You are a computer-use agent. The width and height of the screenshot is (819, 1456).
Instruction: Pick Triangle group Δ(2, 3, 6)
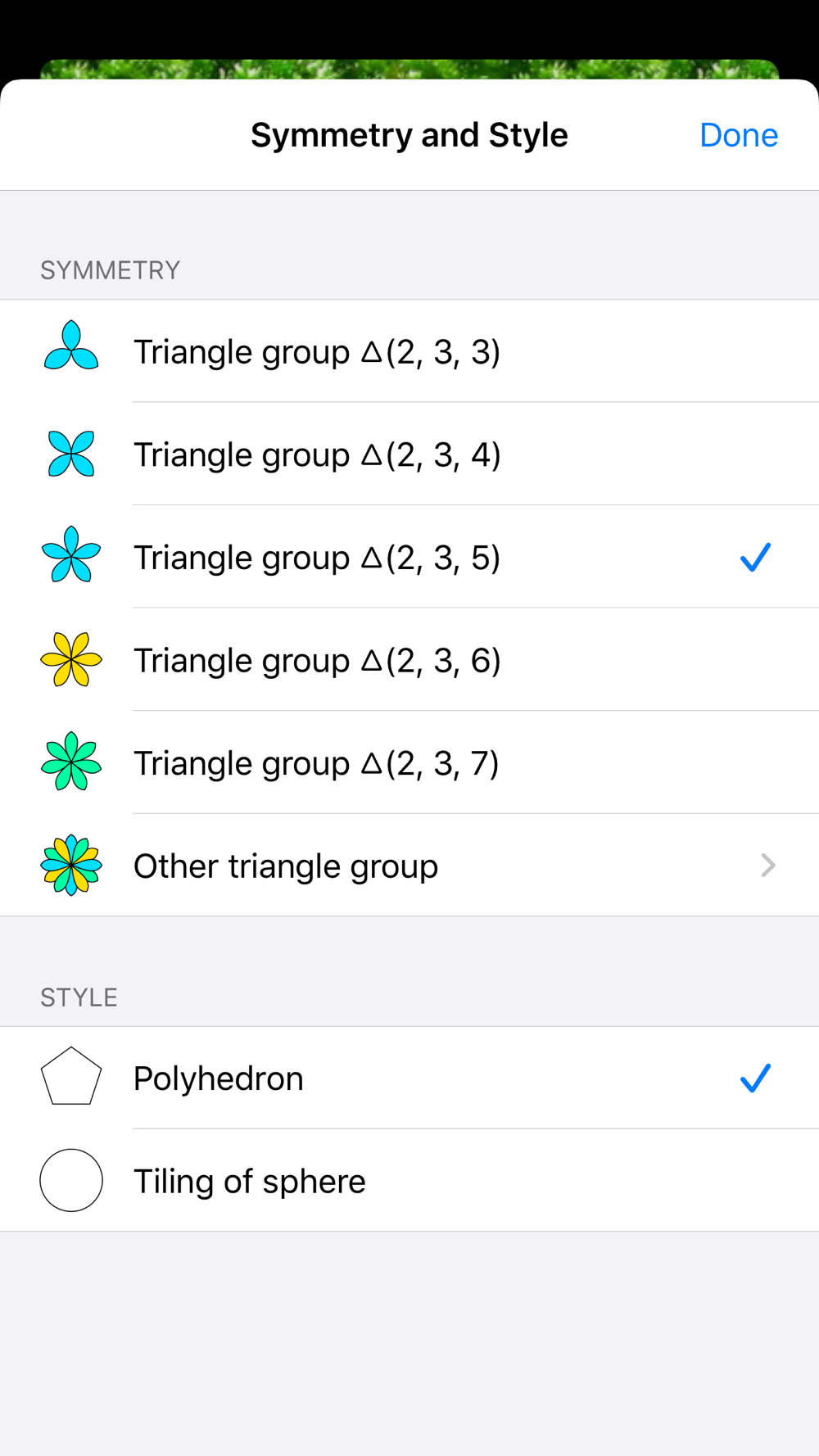(409, 659)
